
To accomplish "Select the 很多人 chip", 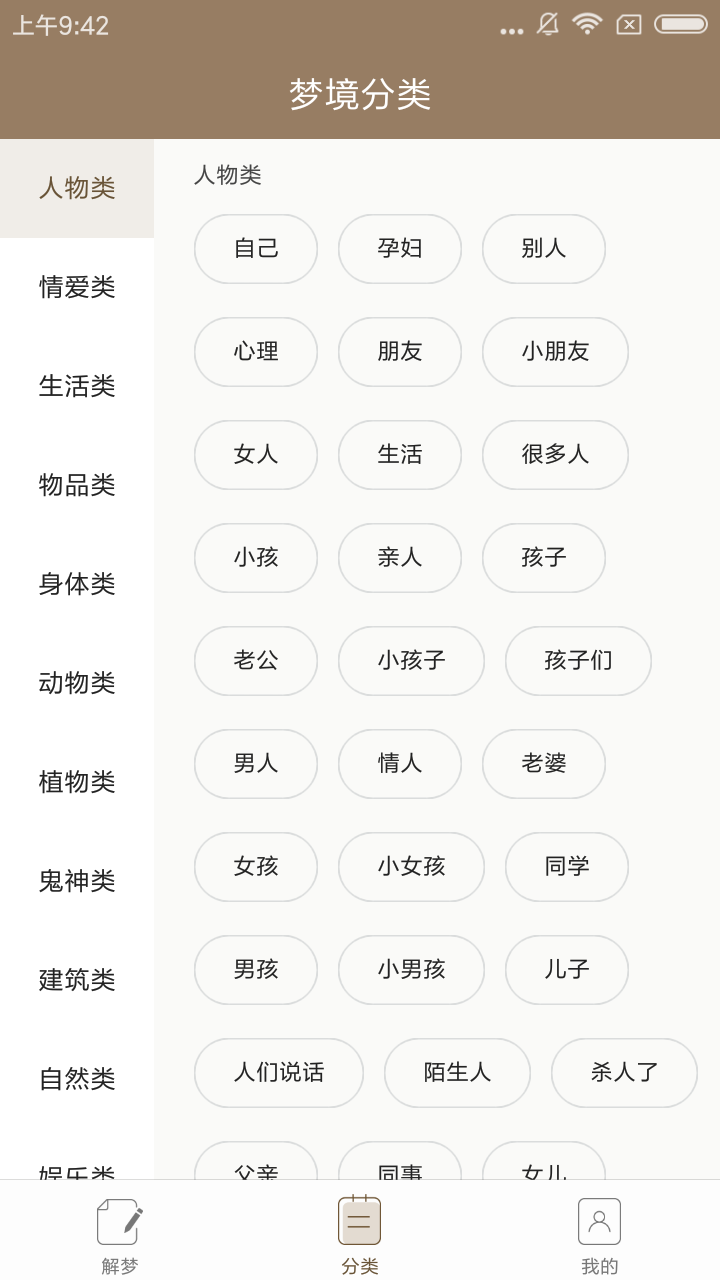I will point(555,455).
